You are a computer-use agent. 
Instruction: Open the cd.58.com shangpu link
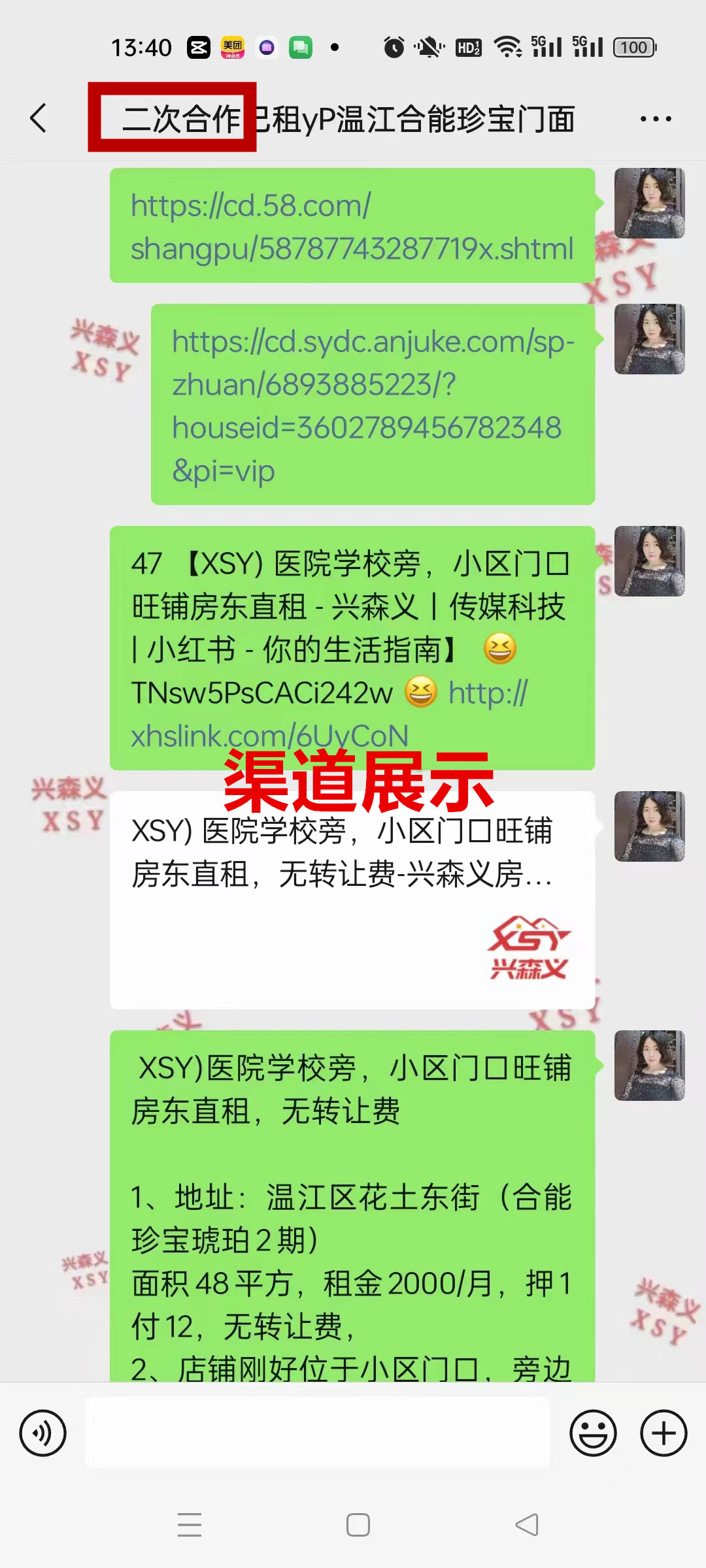tap(352, 227)
